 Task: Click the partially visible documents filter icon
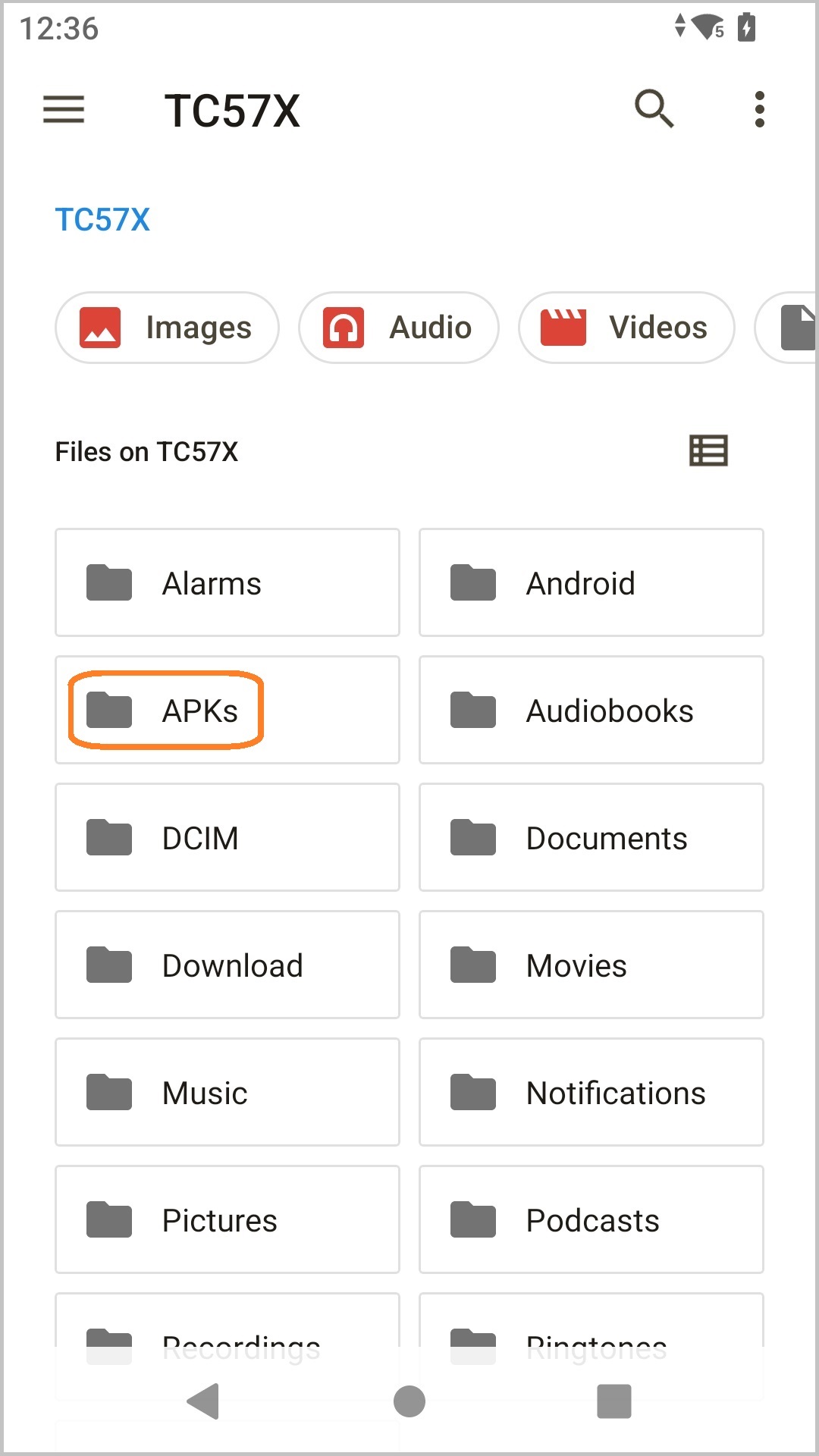click(x=796, y=328)
